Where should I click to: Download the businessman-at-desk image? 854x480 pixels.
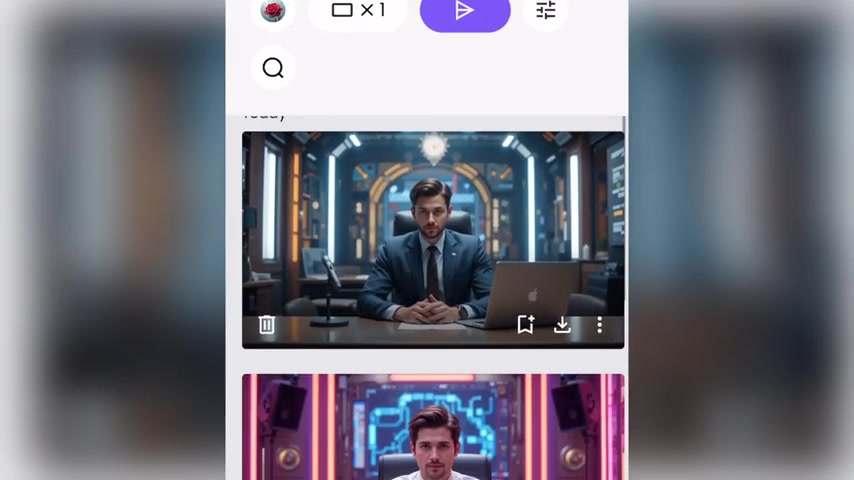tap(562, 325)
